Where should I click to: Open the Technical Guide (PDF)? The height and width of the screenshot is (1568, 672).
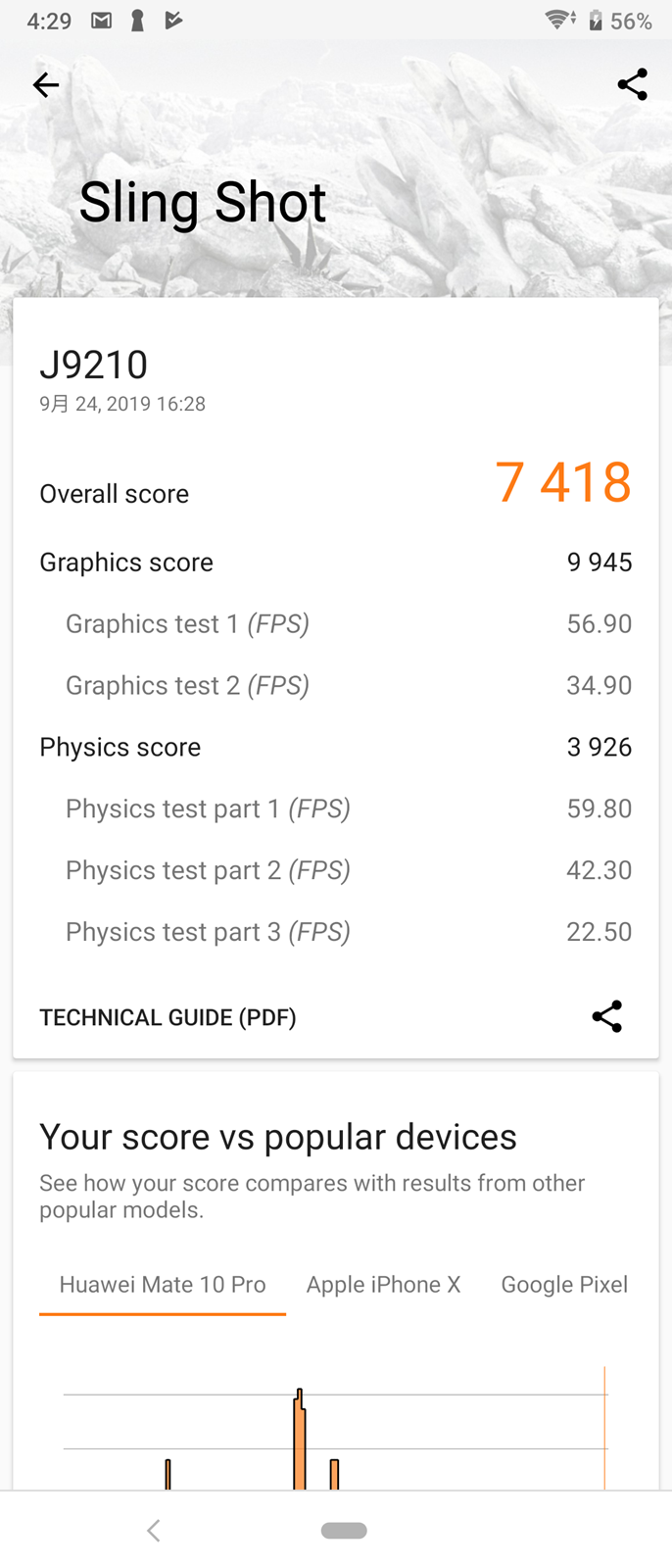tap(168, 1017)
